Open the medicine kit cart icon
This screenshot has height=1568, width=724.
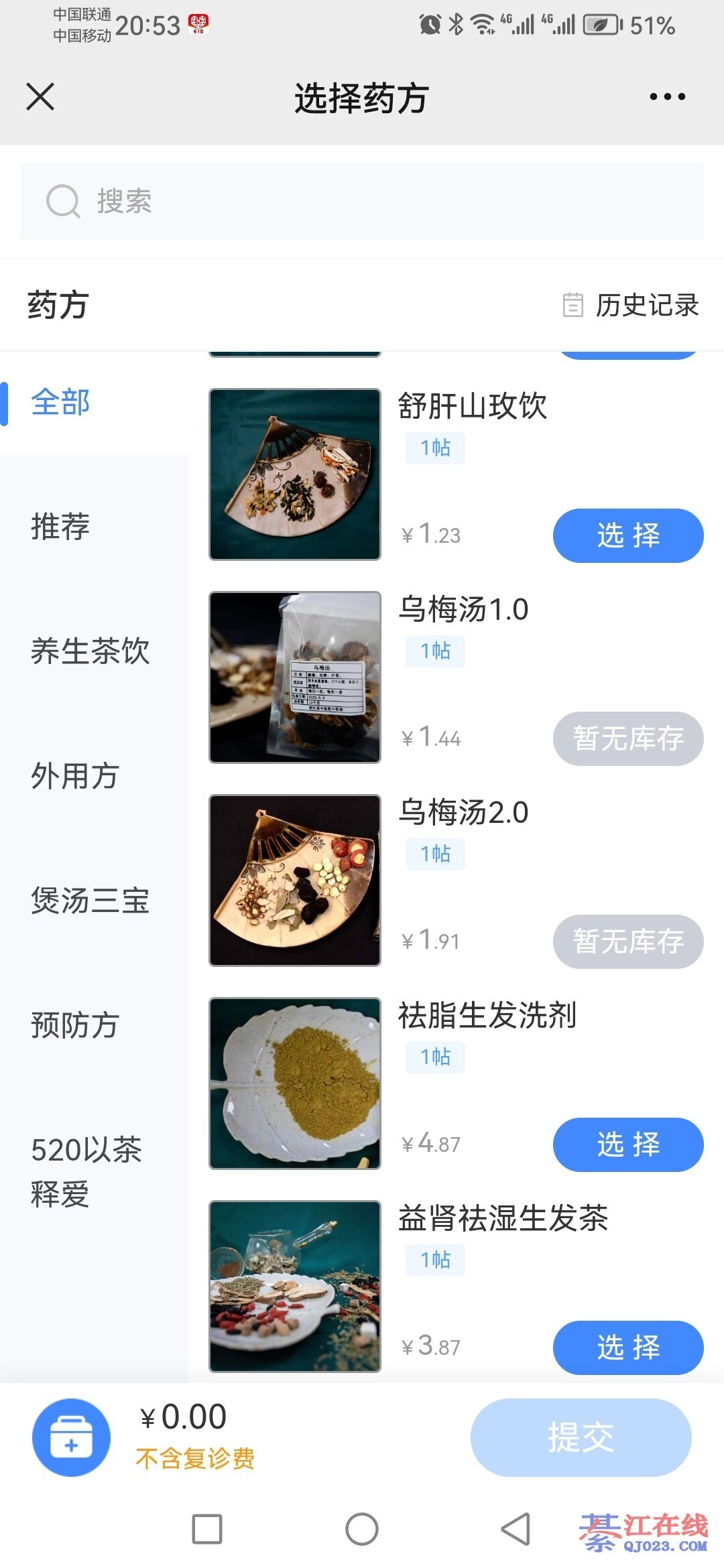[x=71, y=1437]
